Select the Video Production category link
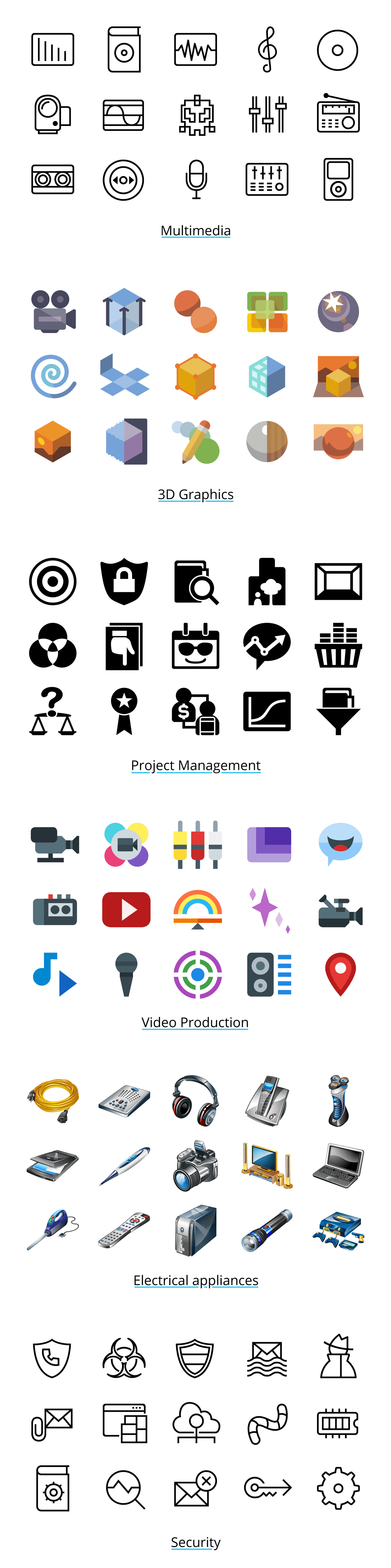391x1568 pixels. 195,1022
